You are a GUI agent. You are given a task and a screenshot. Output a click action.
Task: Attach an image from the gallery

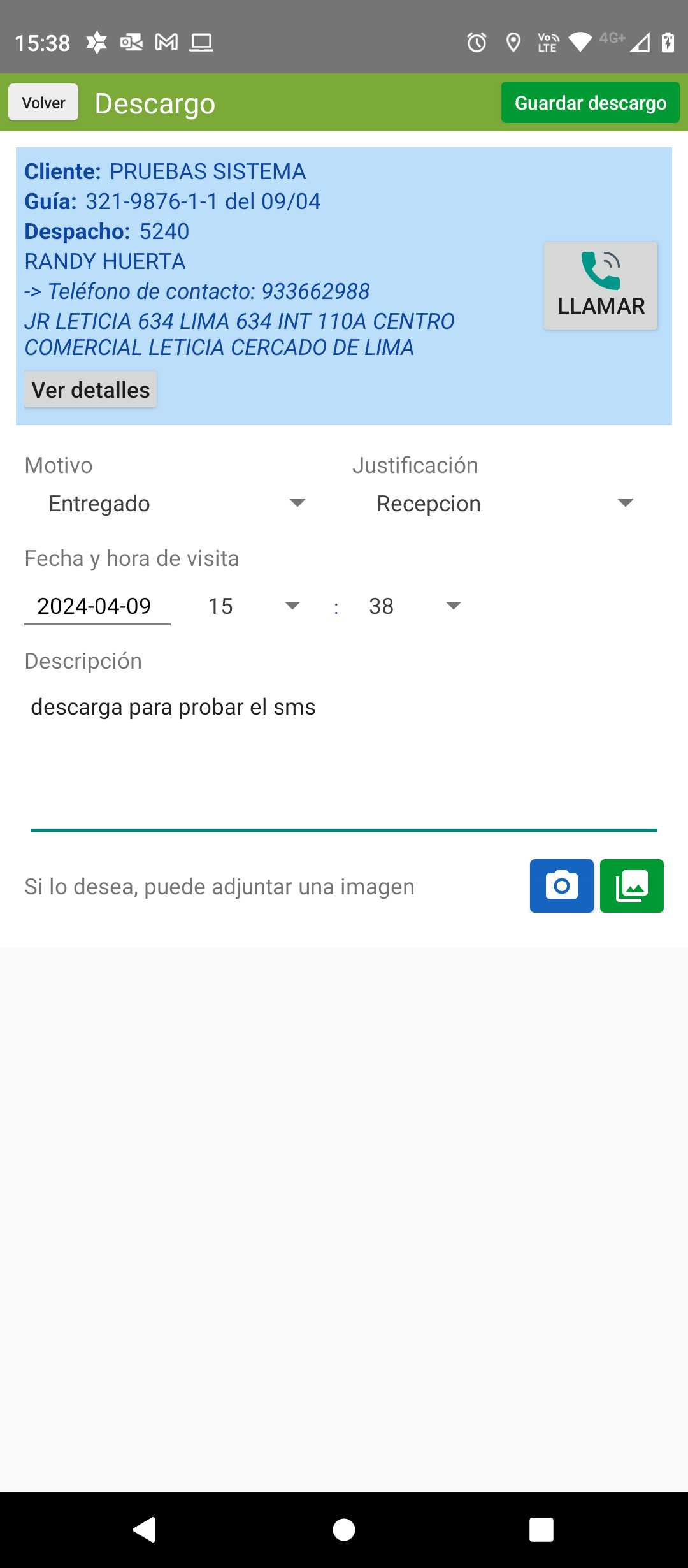coord(631,886)
